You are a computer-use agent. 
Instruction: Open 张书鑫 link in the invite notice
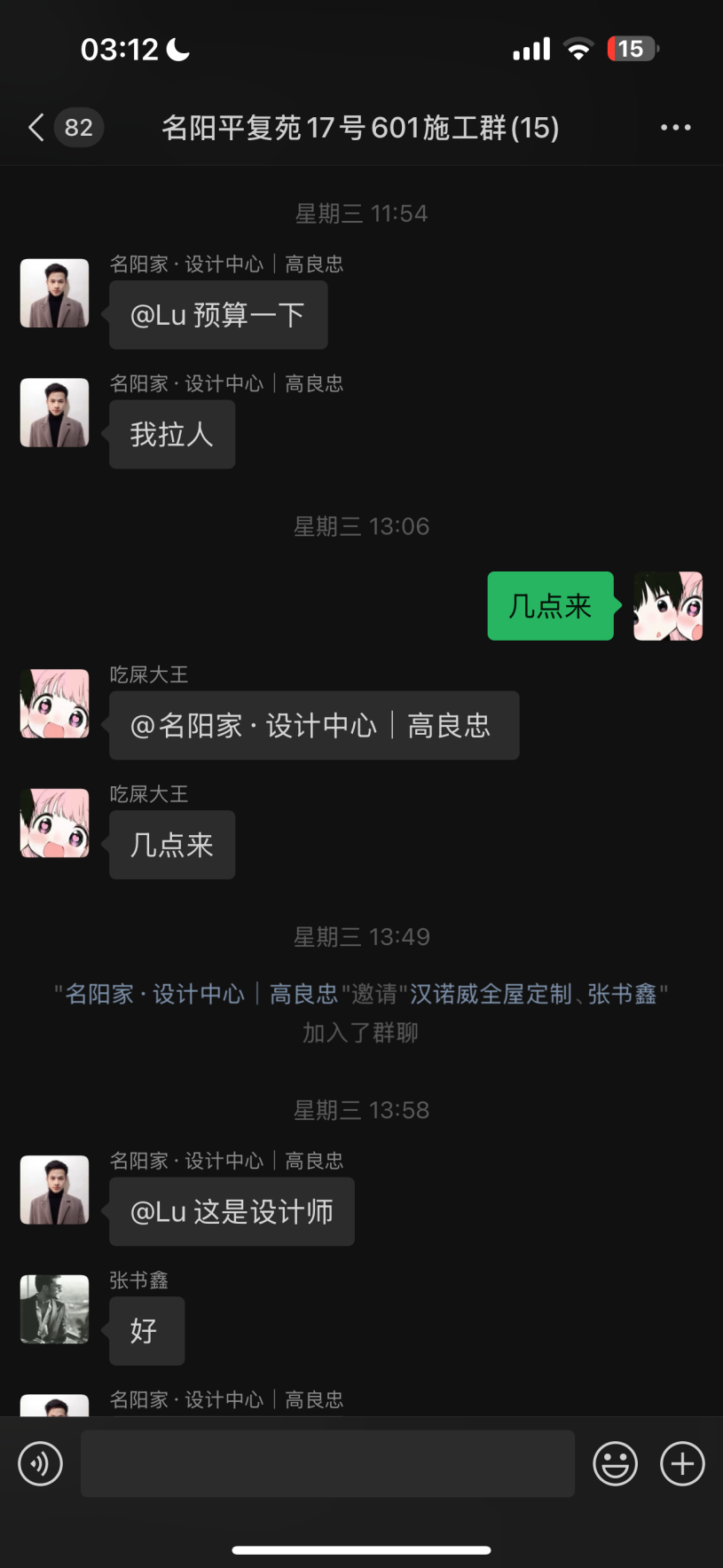point(622,994)
